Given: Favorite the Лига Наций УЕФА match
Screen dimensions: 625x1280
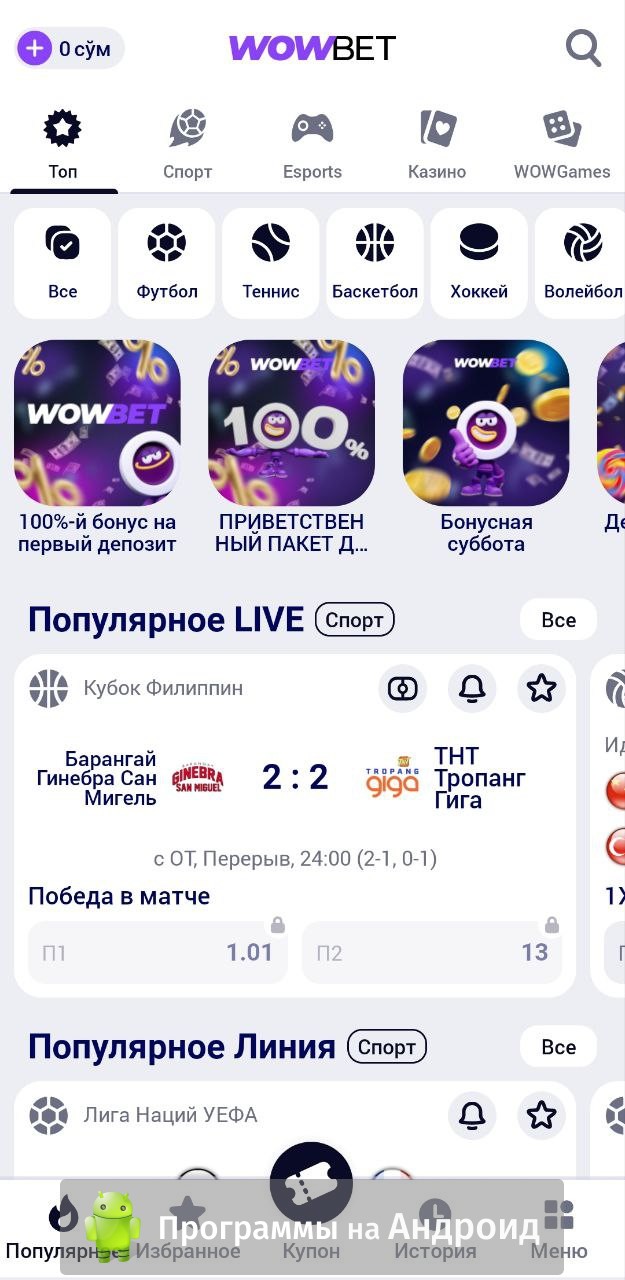Looking at the screenshot, I should (x=541, y=1115).
